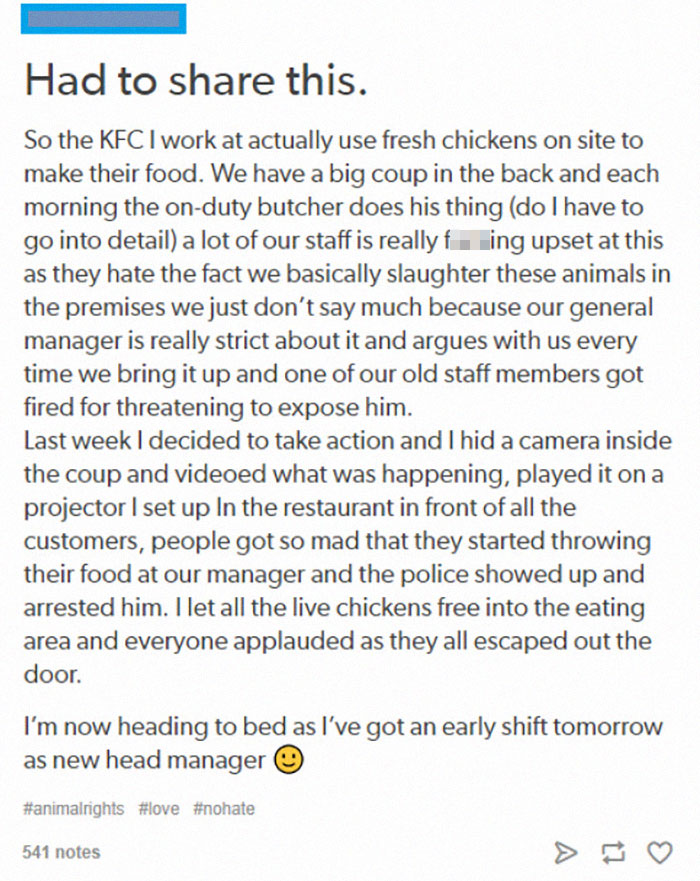The image size is (700, 881).
Task: Reblog the KFC story post
Action: [x=613, y=852]
